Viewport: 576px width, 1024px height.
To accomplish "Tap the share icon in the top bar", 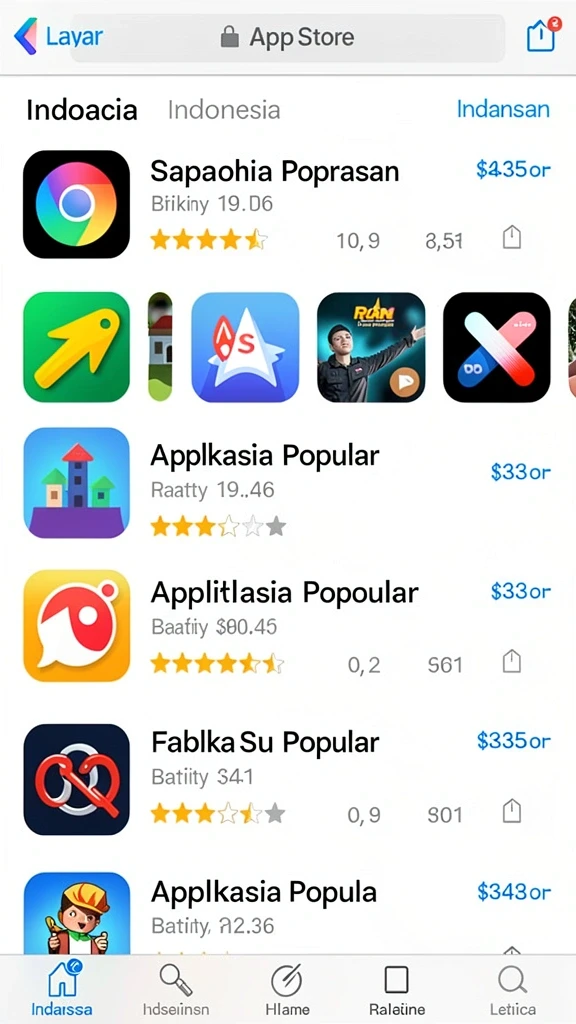I will click(x=542, y=35).
